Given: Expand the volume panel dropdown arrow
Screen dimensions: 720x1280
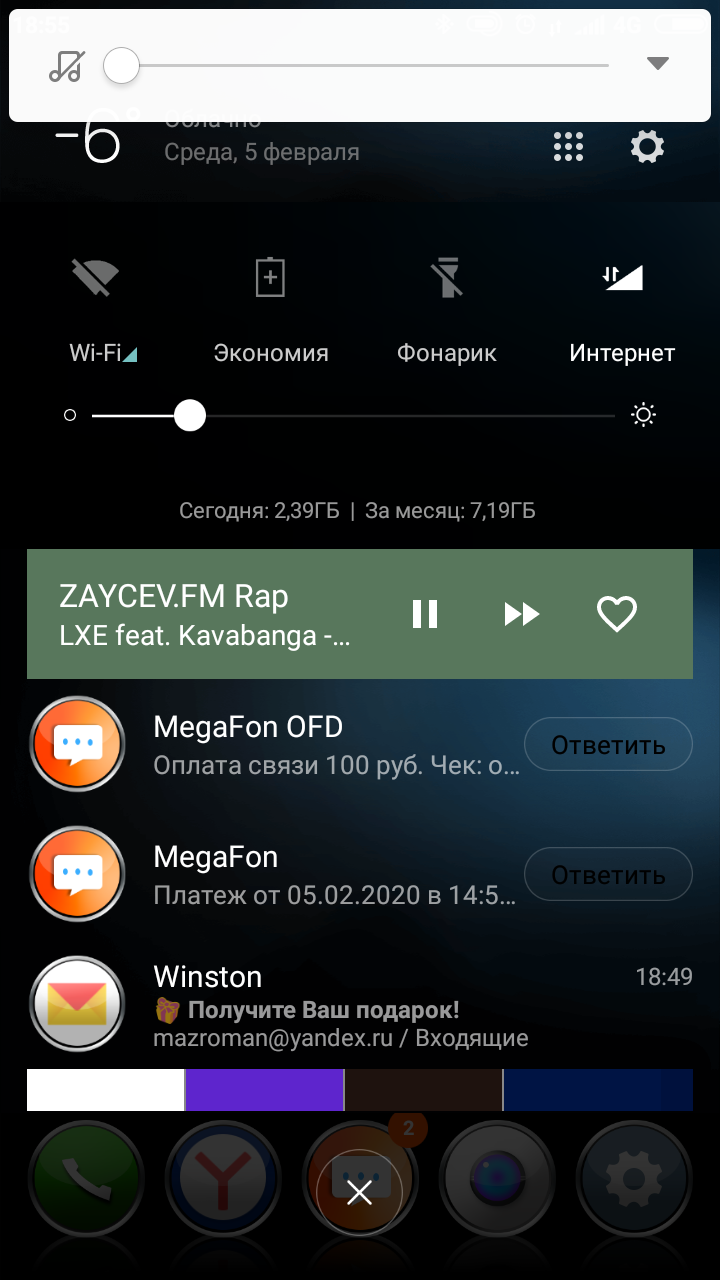Looking at the screenshot, I should click(657, 64).
